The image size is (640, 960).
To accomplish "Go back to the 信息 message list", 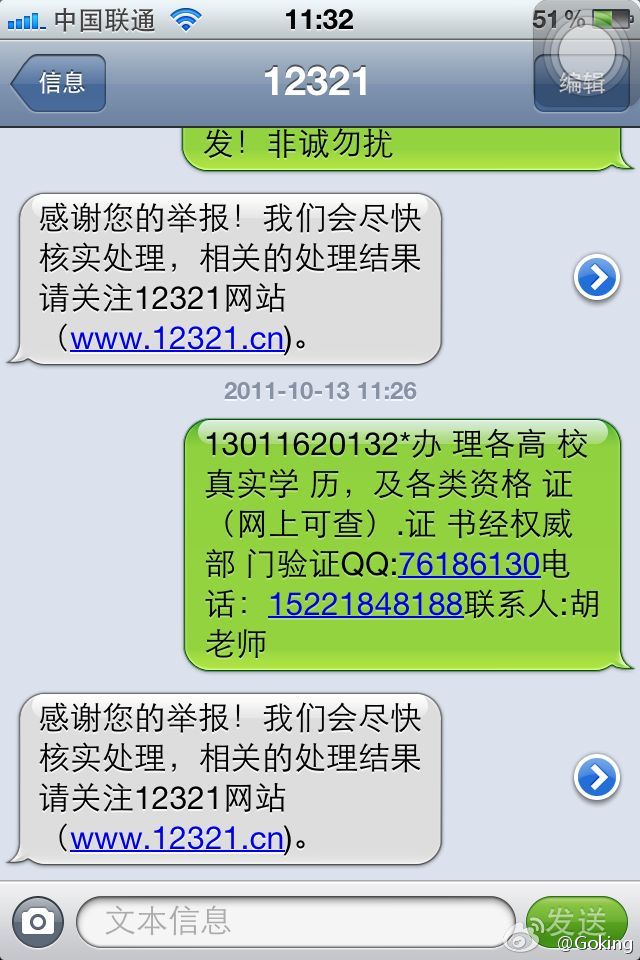I will pyautogui.click(x=59, y=83).
